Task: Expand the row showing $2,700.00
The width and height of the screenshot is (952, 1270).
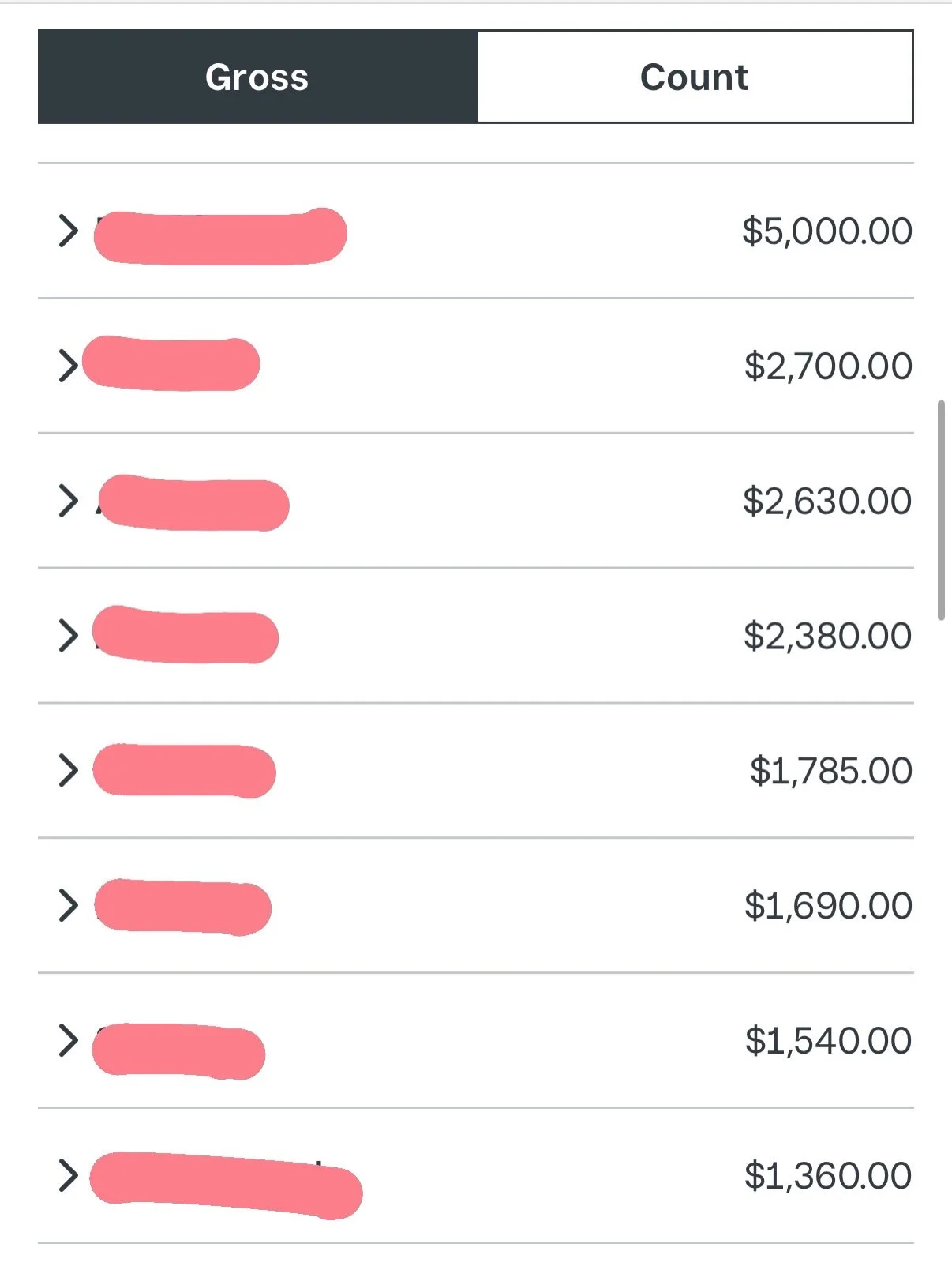Action: [69, 366]
